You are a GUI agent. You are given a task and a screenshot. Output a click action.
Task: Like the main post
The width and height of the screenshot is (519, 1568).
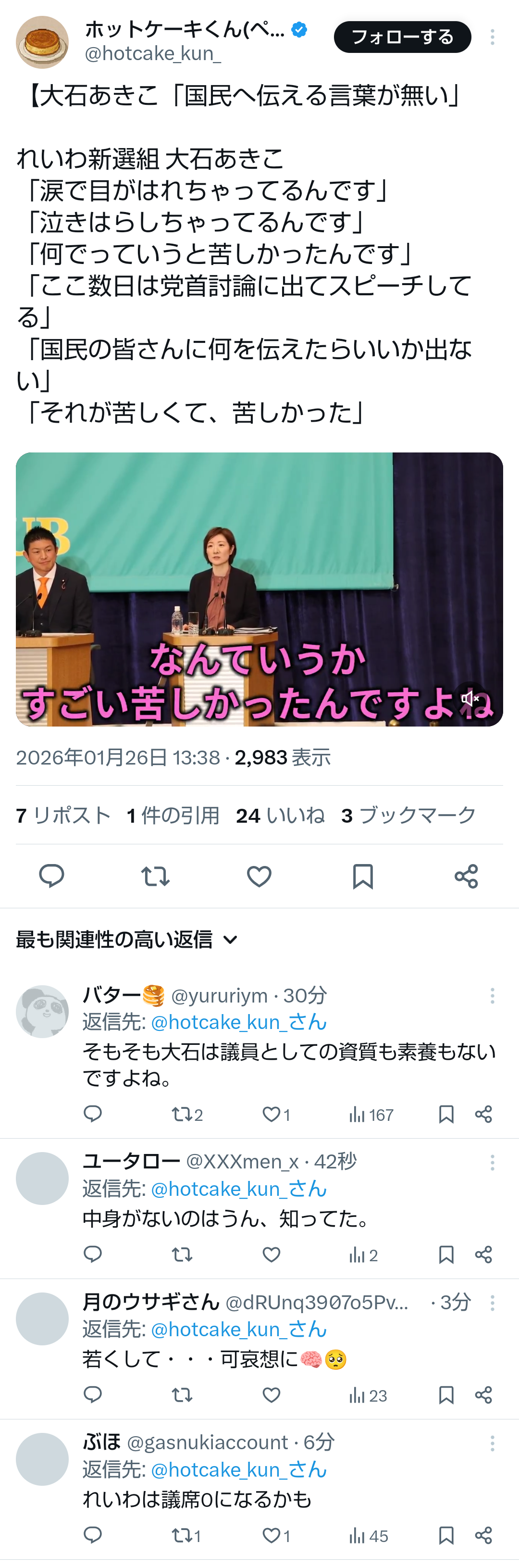tap(259, 876)
